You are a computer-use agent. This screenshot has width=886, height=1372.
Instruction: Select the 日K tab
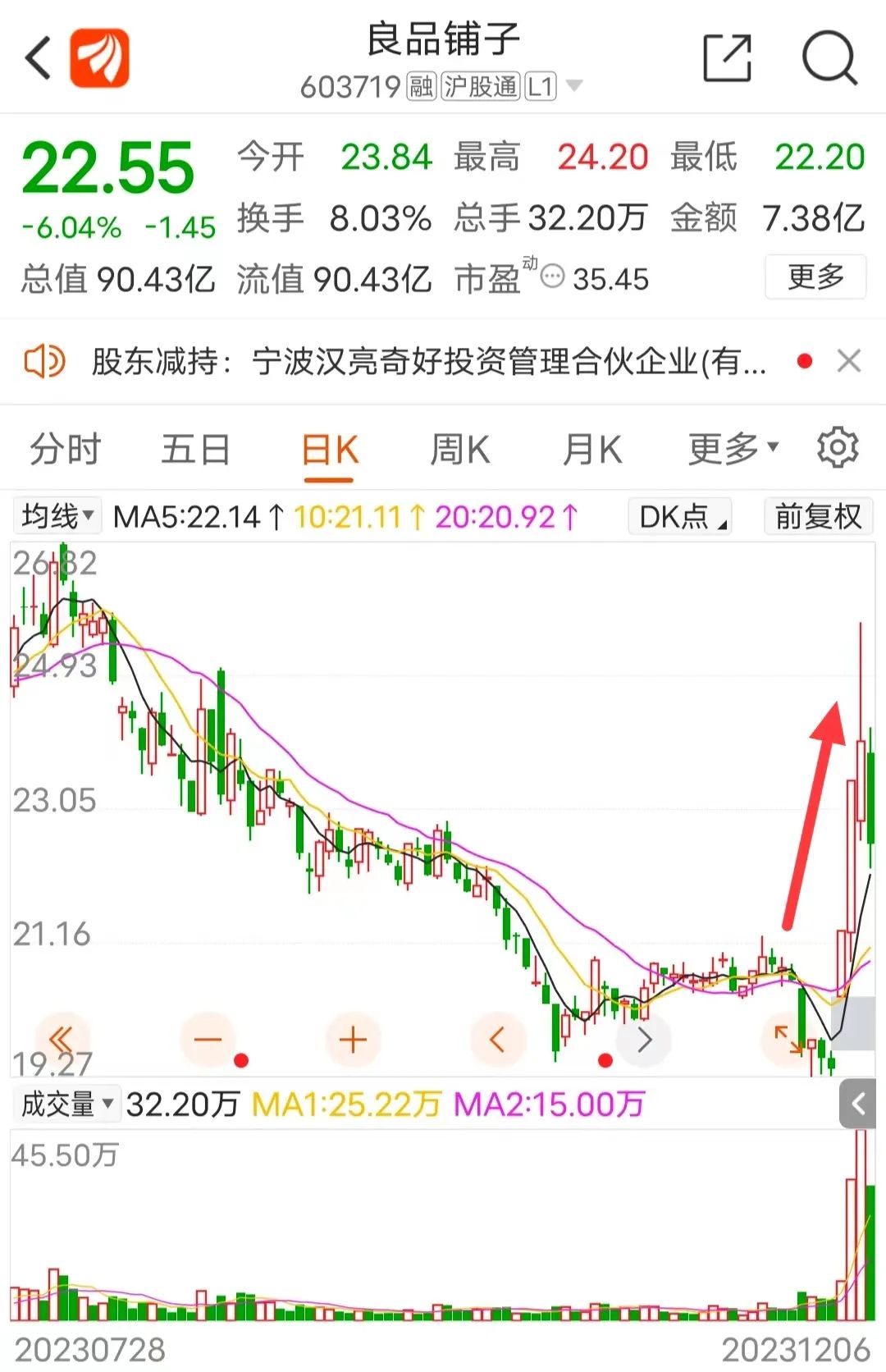[330, 450]
